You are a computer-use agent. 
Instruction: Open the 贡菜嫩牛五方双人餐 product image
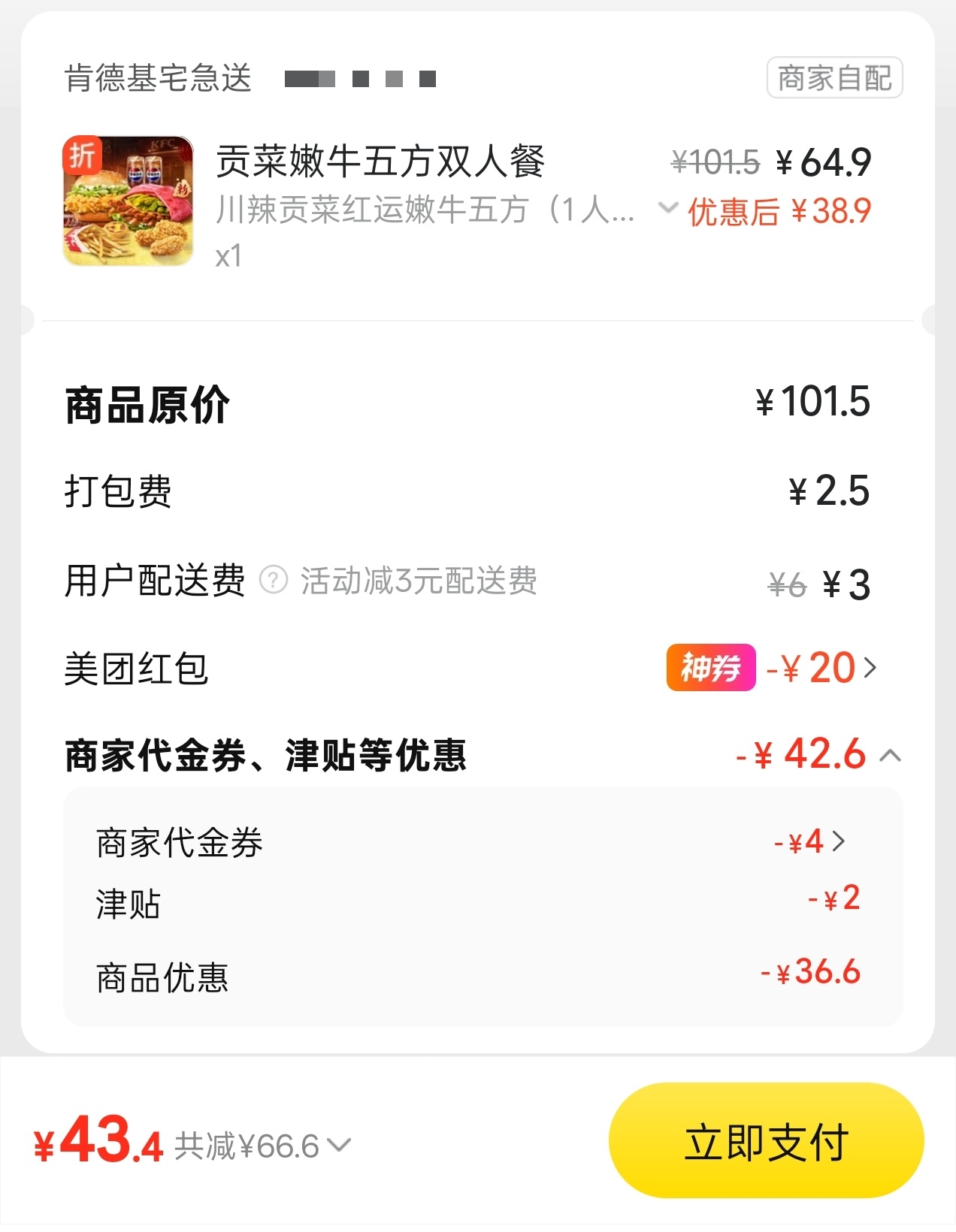128,201
